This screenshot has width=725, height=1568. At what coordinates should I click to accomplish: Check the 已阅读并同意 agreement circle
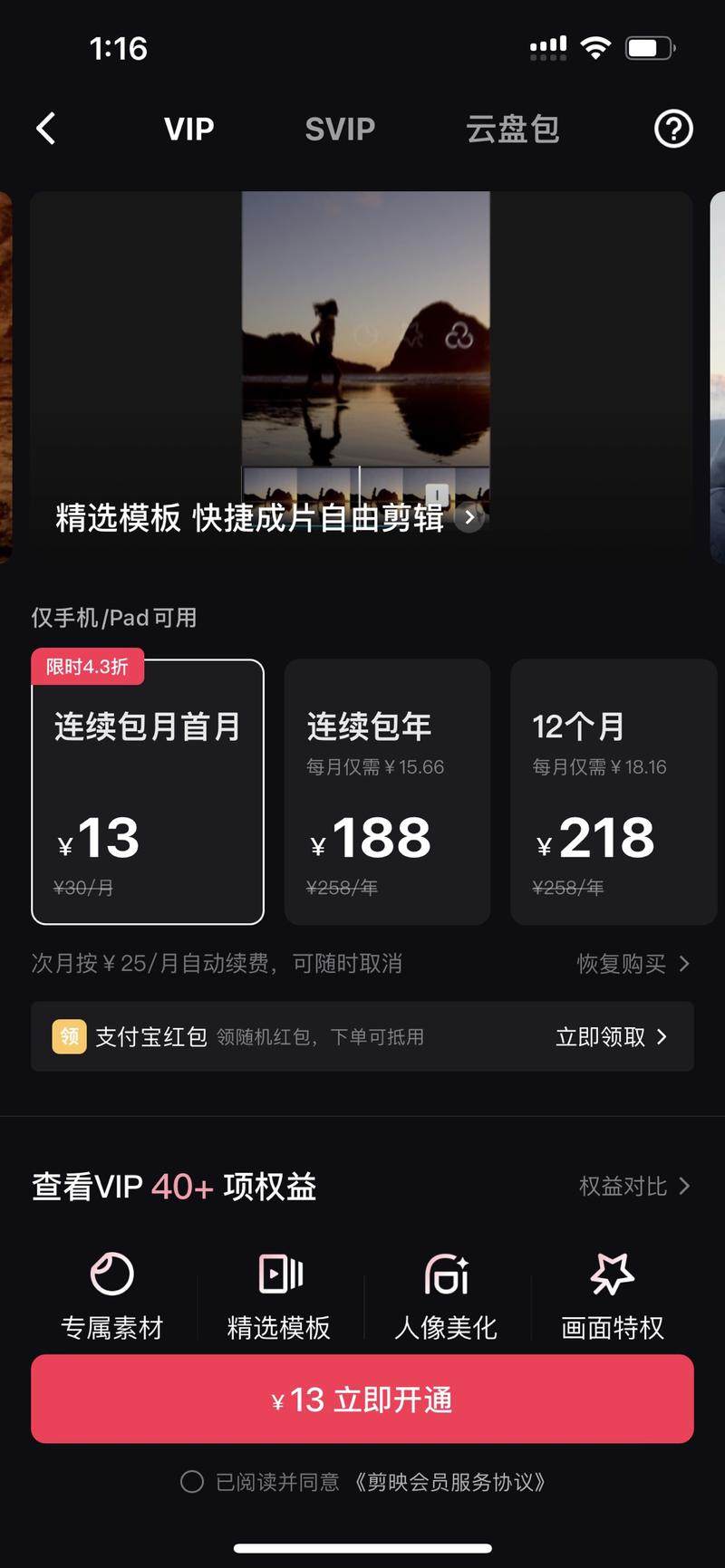tap(192, 1481)
